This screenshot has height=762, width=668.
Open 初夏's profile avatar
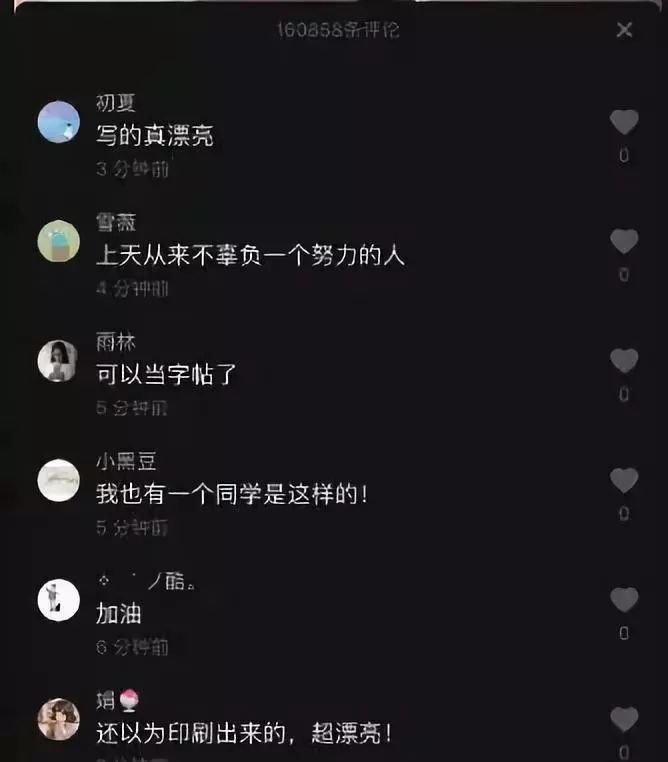(x=58, y=122)
